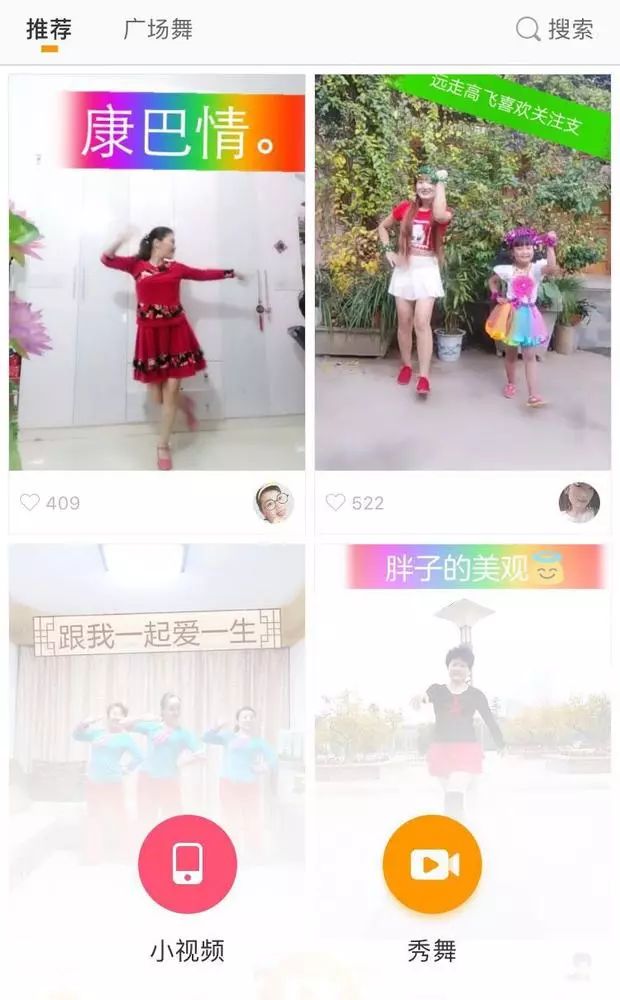Like the video with 522 likes

(336, 502)
